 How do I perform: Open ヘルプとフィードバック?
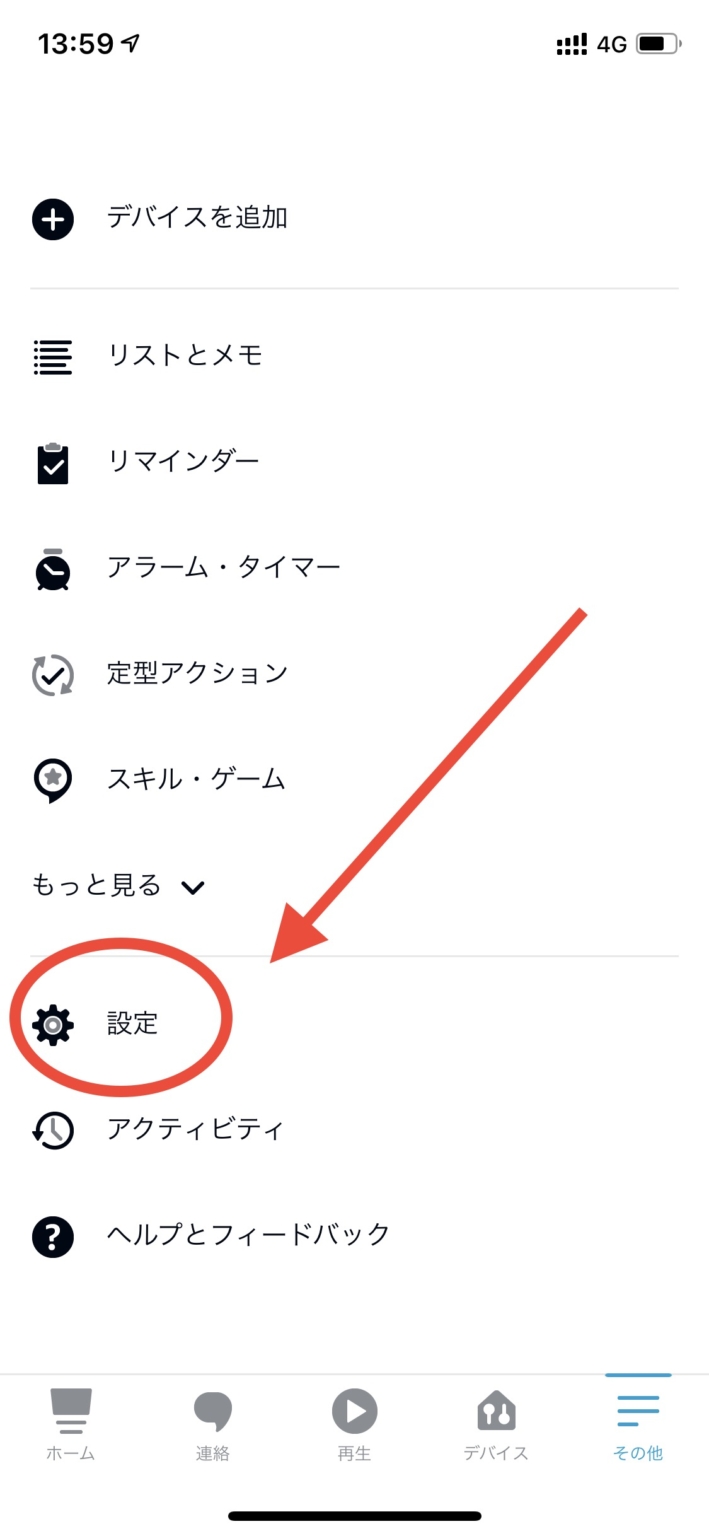[248, 1236]
